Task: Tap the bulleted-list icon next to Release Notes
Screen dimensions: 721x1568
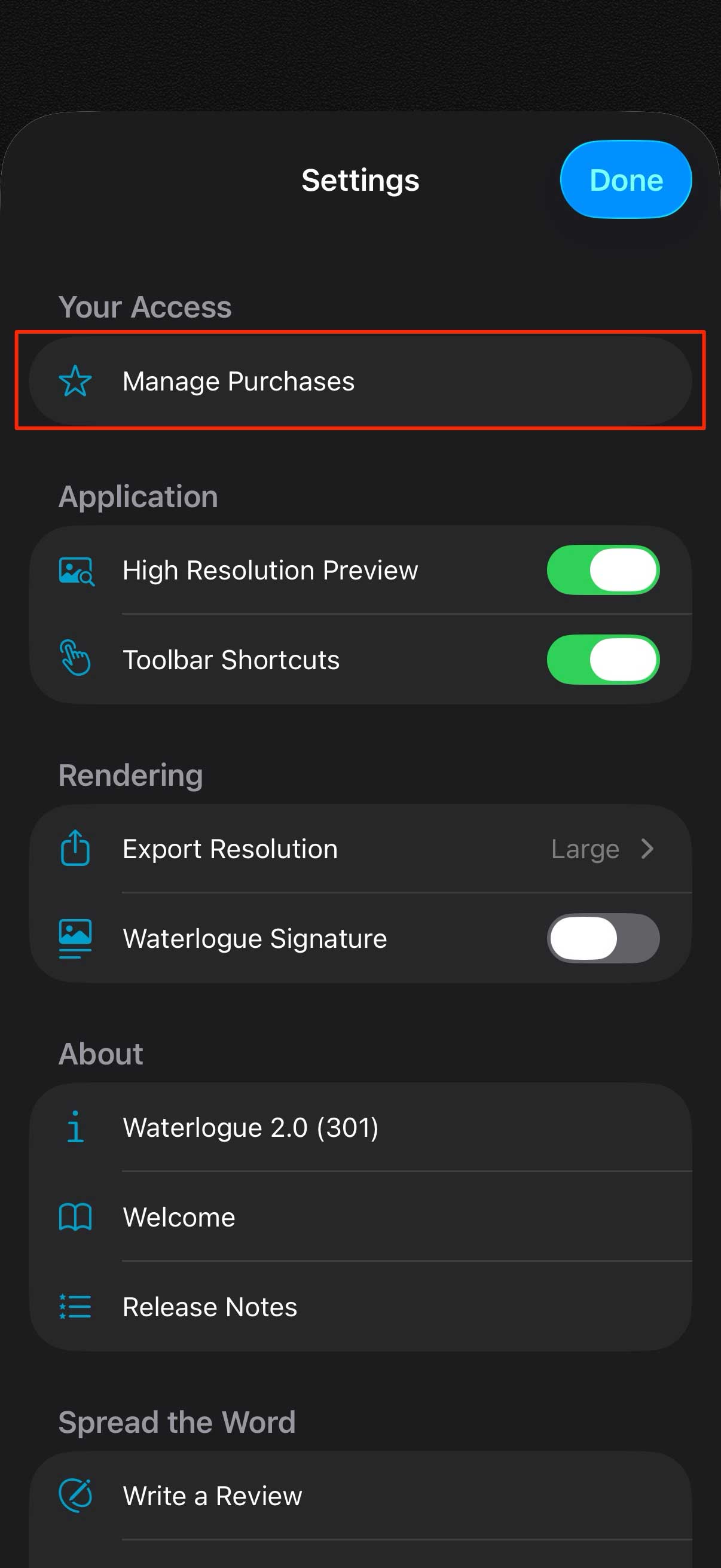Action: click(75, 1306)
